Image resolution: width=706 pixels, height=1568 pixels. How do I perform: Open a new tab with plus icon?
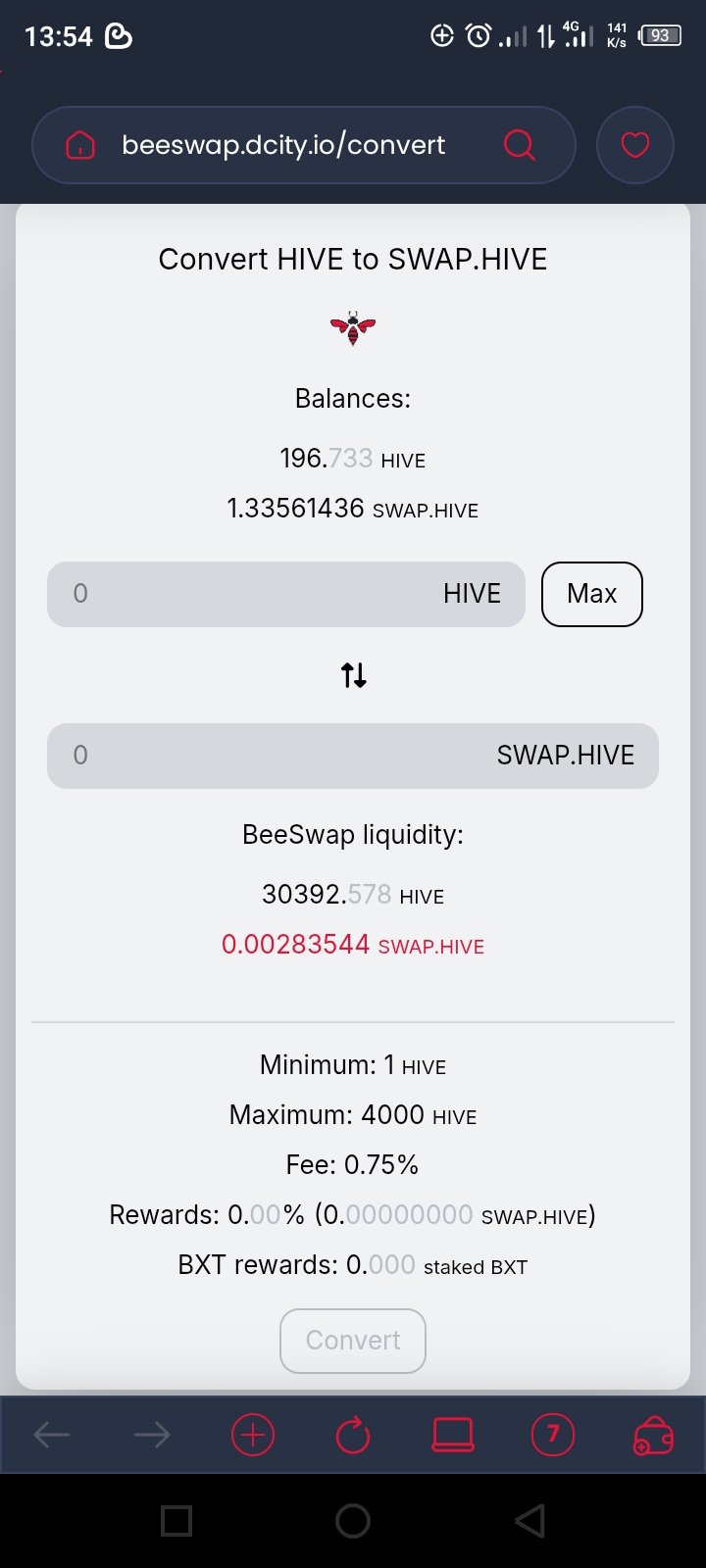point(252,1436)
